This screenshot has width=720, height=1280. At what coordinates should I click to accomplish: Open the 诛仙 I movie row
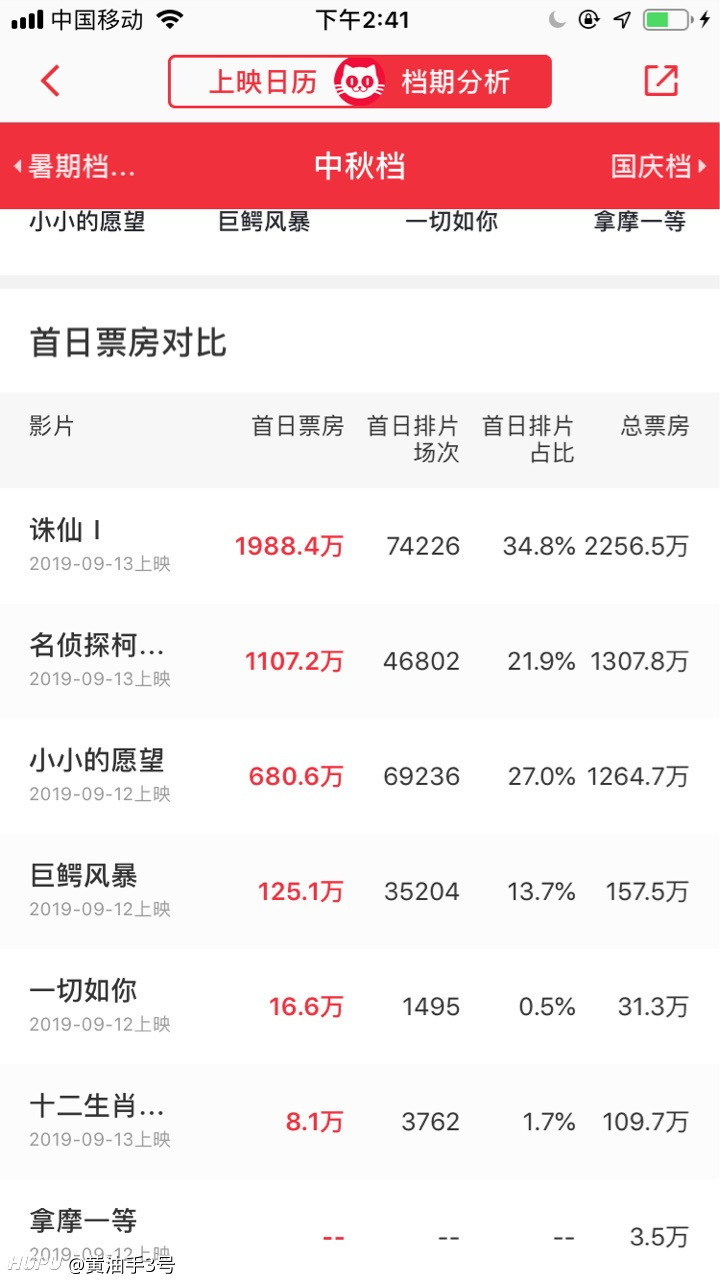pos(360,546)
